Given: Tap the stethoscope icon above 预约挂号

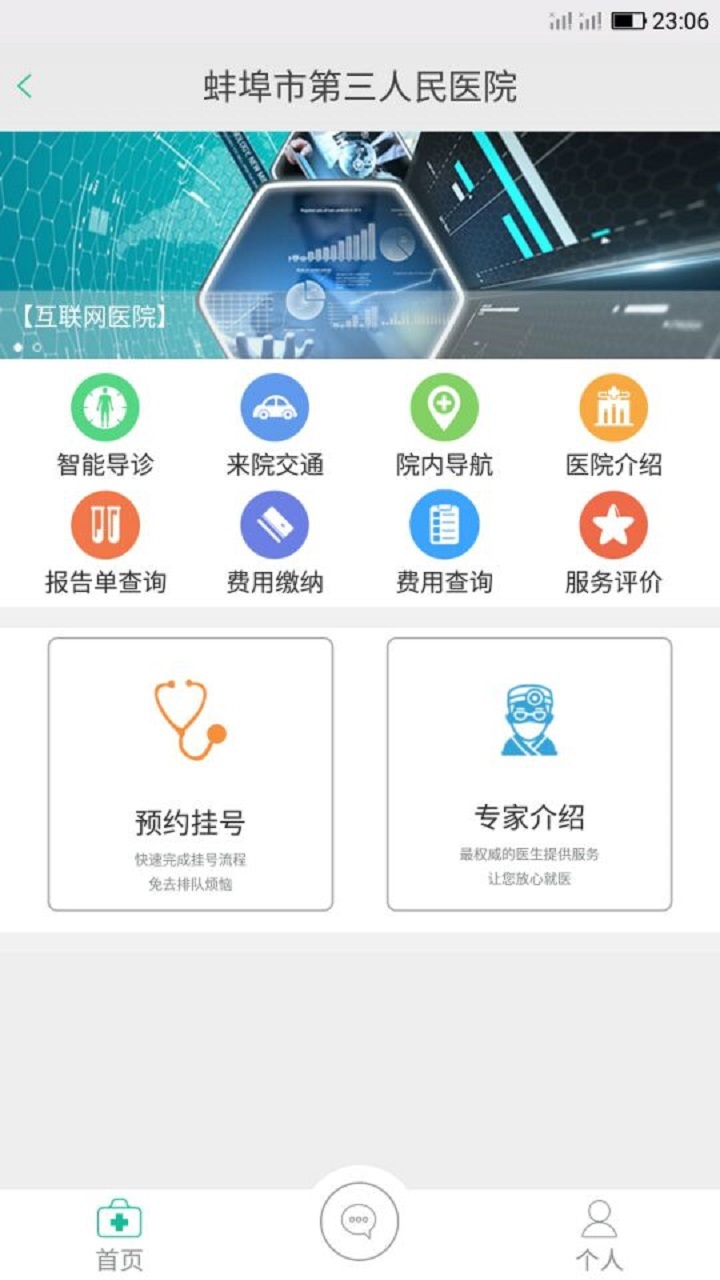Looking at the screenshot, I should [x=189, y=720].
